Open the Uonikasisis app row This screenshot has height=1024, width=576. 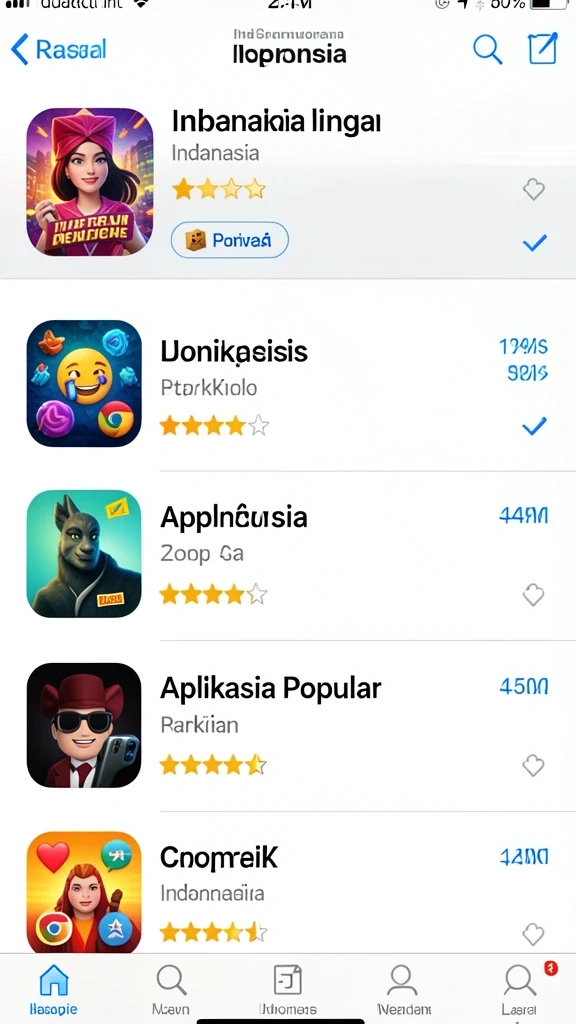coord(288,384)
